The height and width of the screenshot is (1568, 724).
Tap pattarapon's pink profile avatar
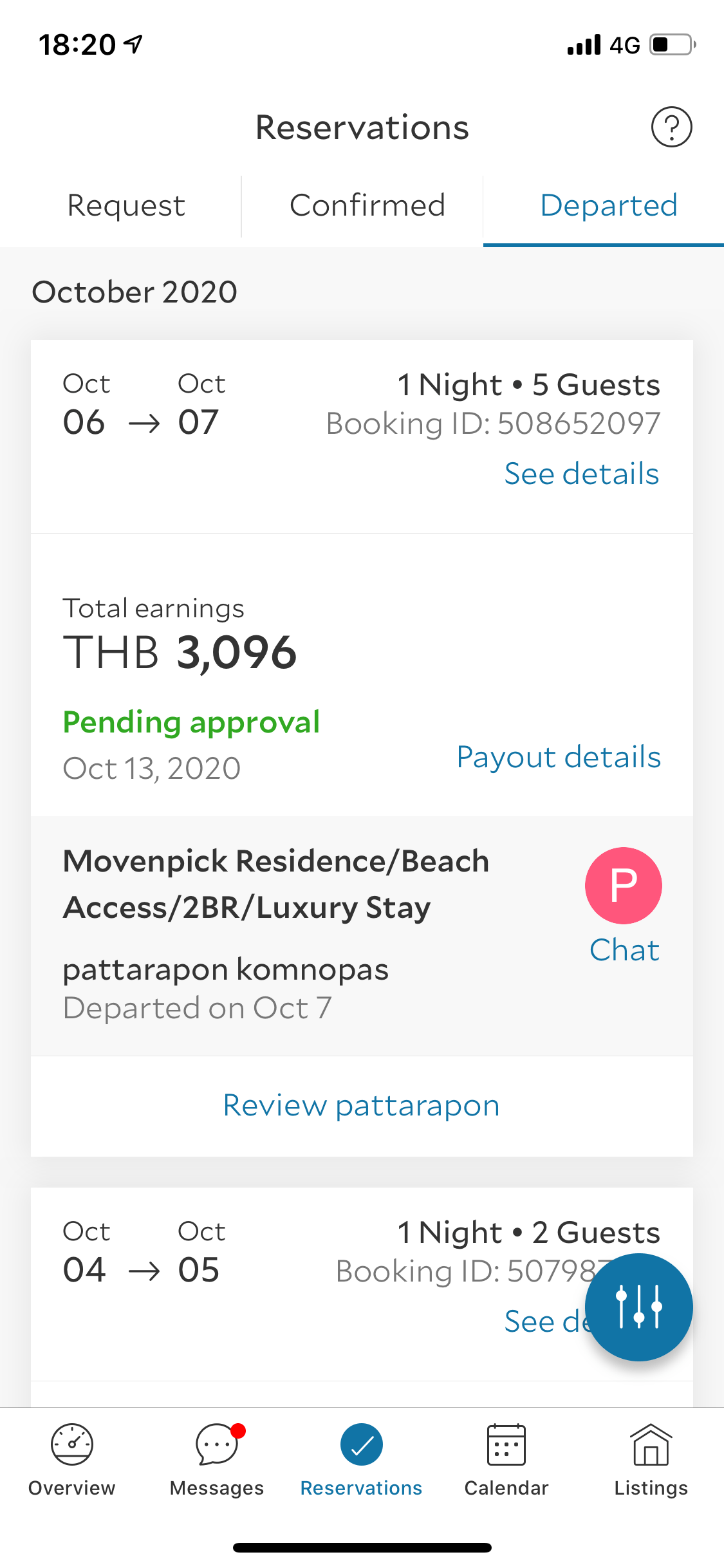pyautogui.click(x=623, y=885)
